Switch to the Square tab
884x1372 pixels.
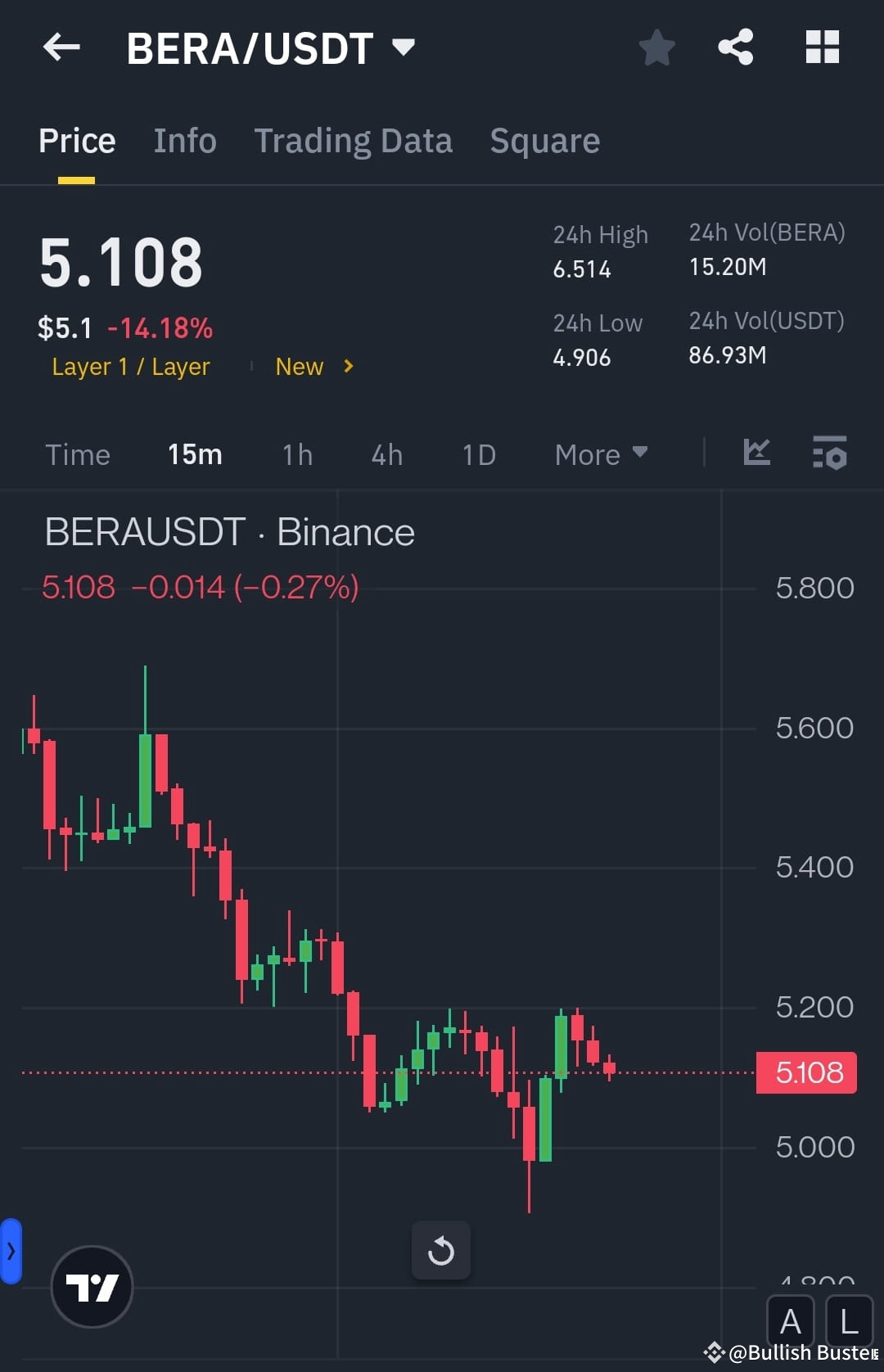pos(543,140)
